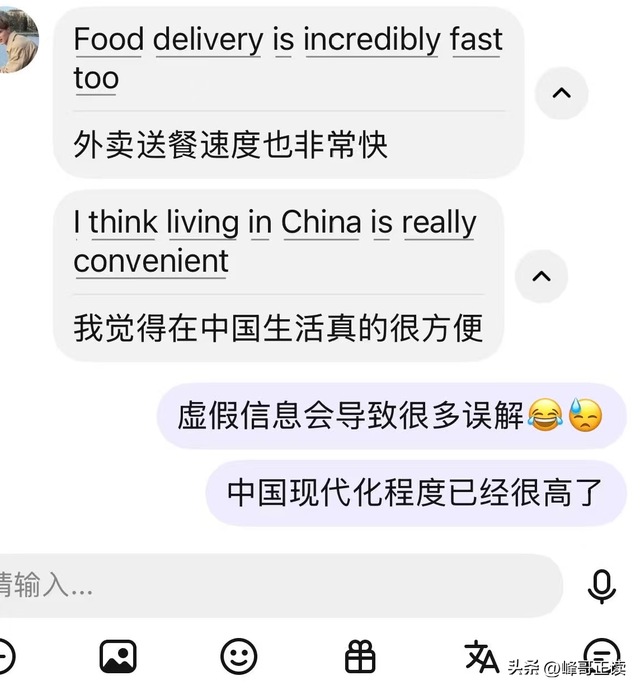Open the translate tool icon
The height and width of the screenshot is (690, 640).
coord(482,657)
